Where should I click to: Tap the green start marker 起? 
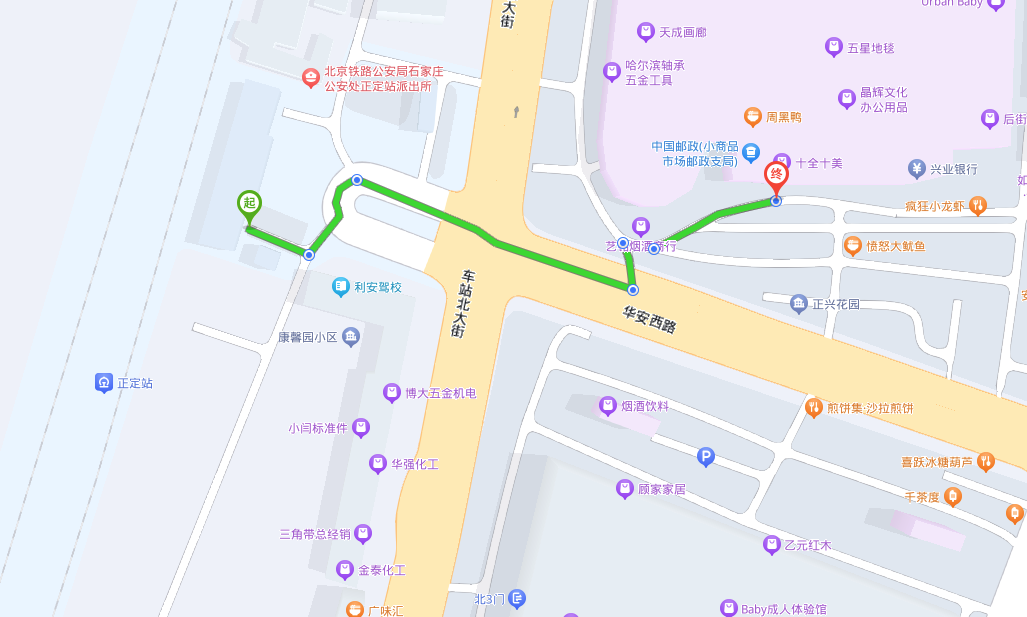point(249,204)
